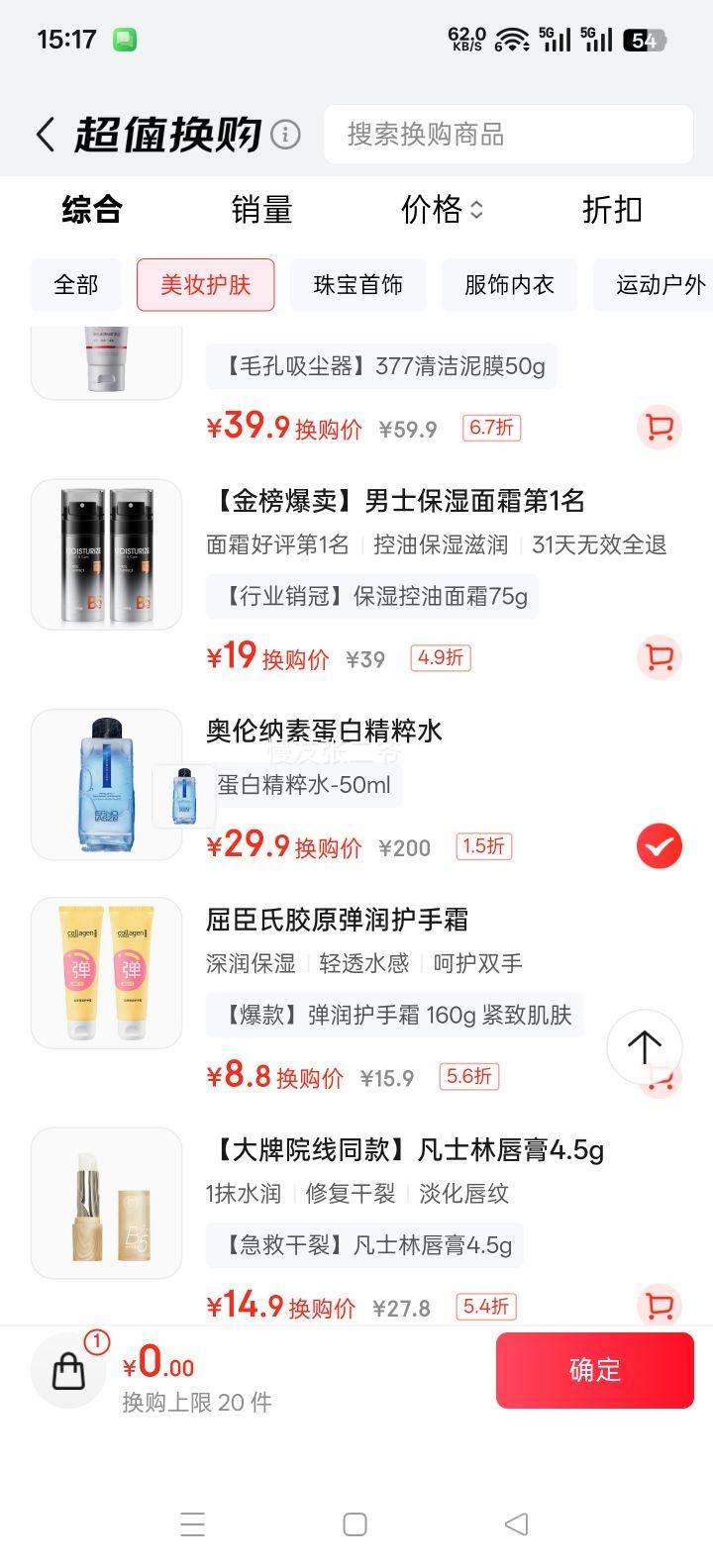713x1568 pixels.
Task: Deselect the checkmark on 奥伦纳素蛋白精粹水
Action: (659, 846)
